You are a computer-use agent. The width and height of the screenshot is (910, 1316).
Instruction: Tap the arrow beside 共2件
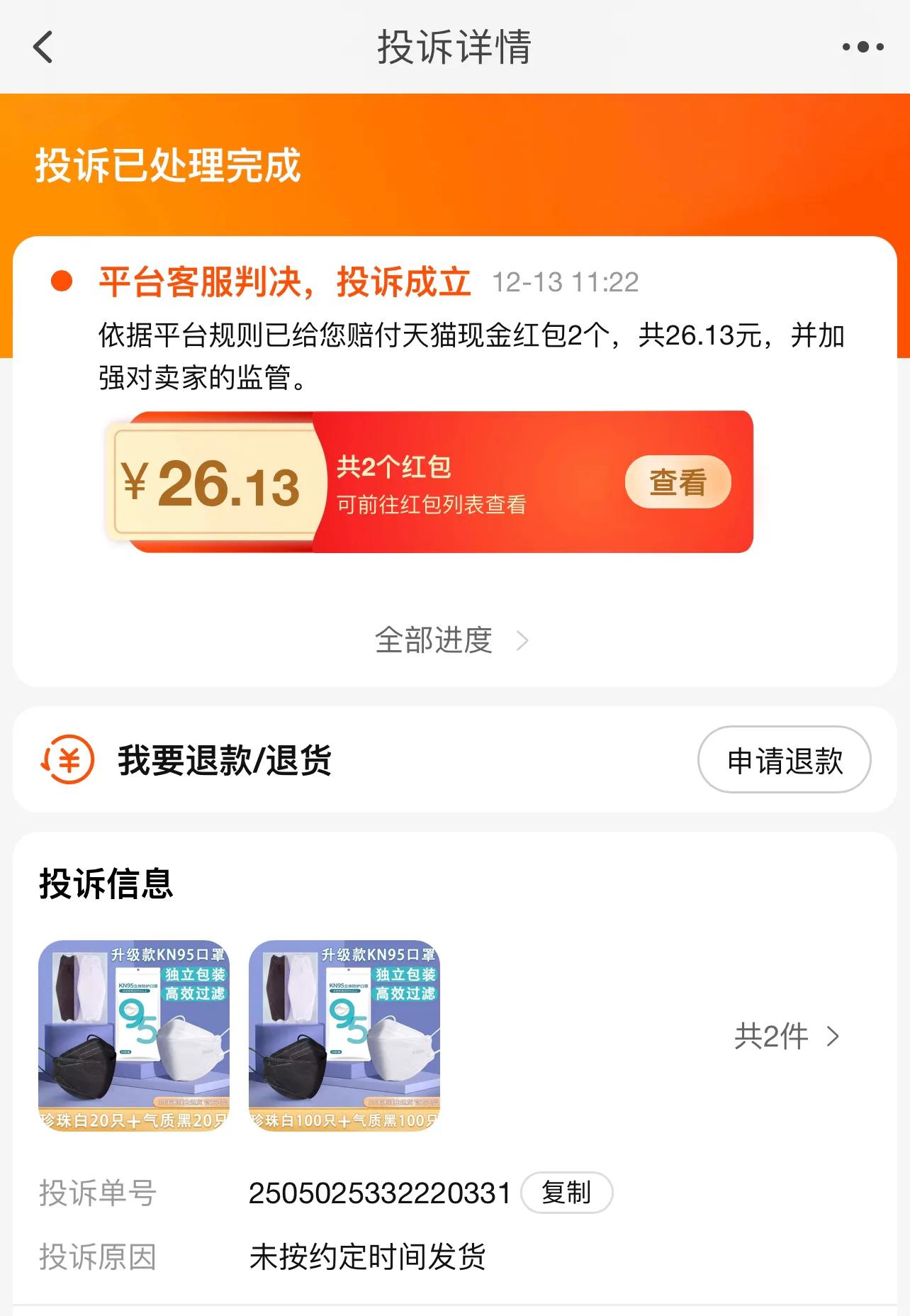tap(833, 1037)
